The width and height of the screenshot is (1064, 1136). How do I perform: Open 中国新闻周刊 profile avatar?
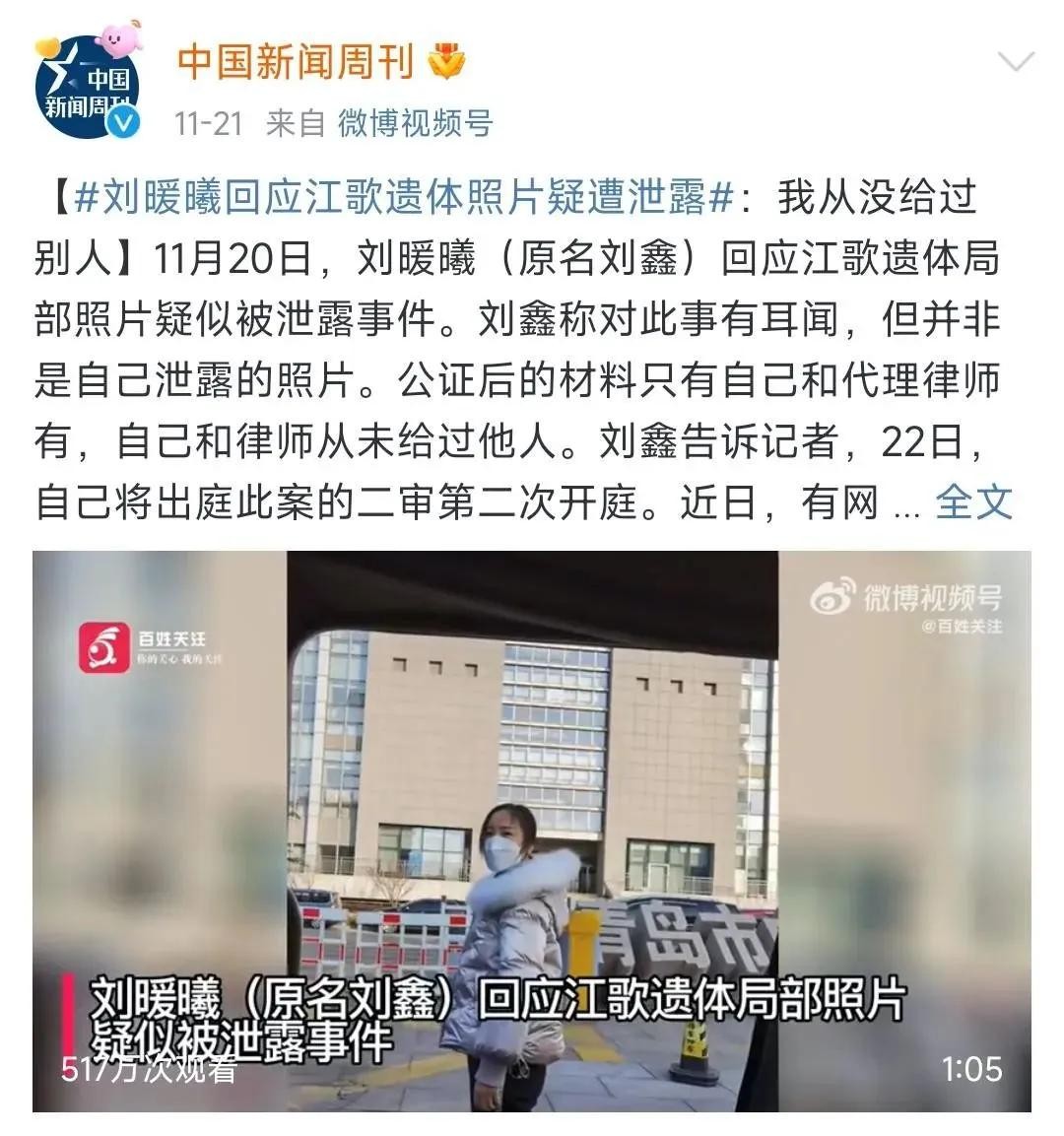87,89
